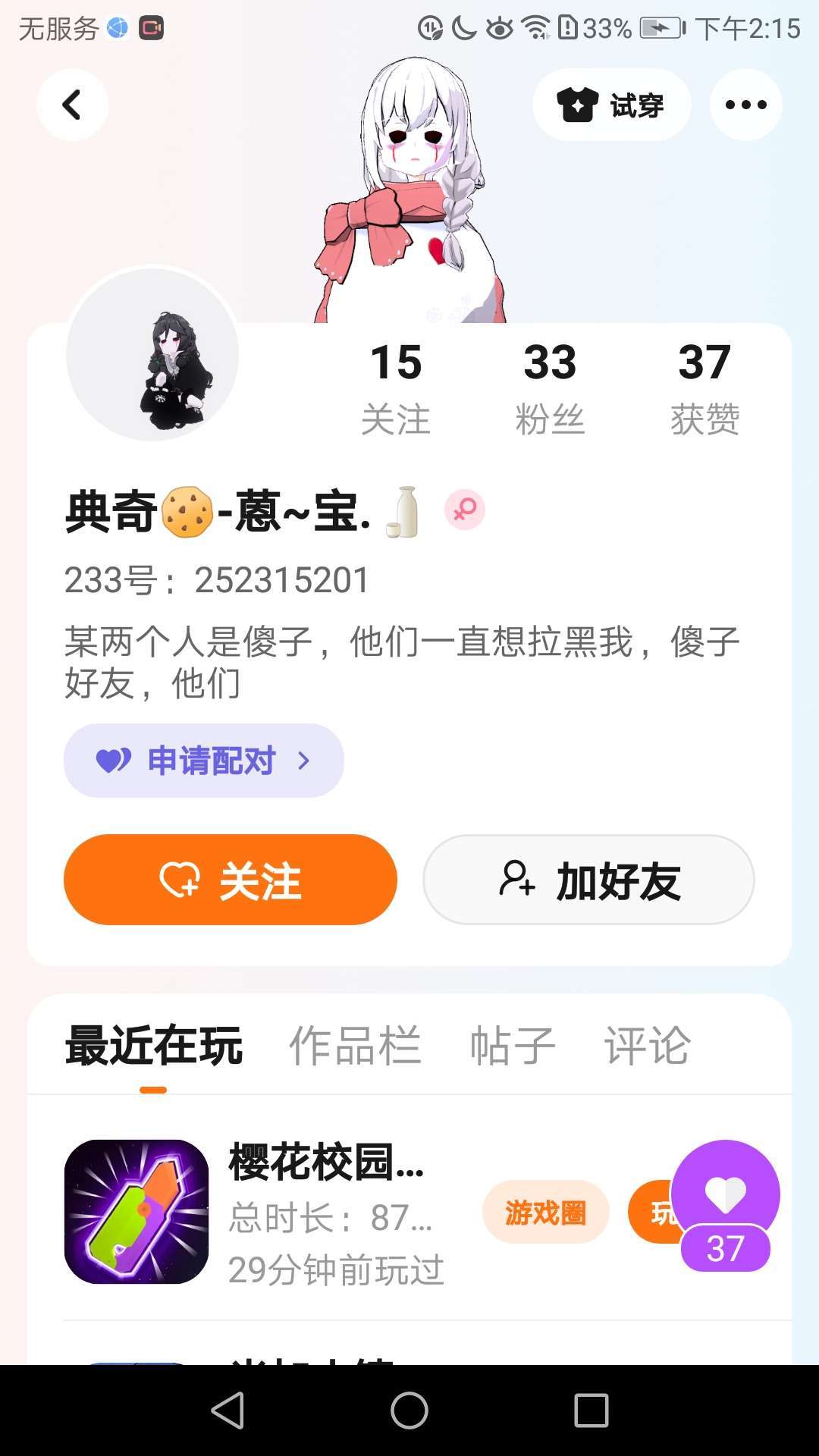Tap the 试穿 try-on button
Screen dimensions: 819x1456
pyautogui.click(x=611, y=105)
